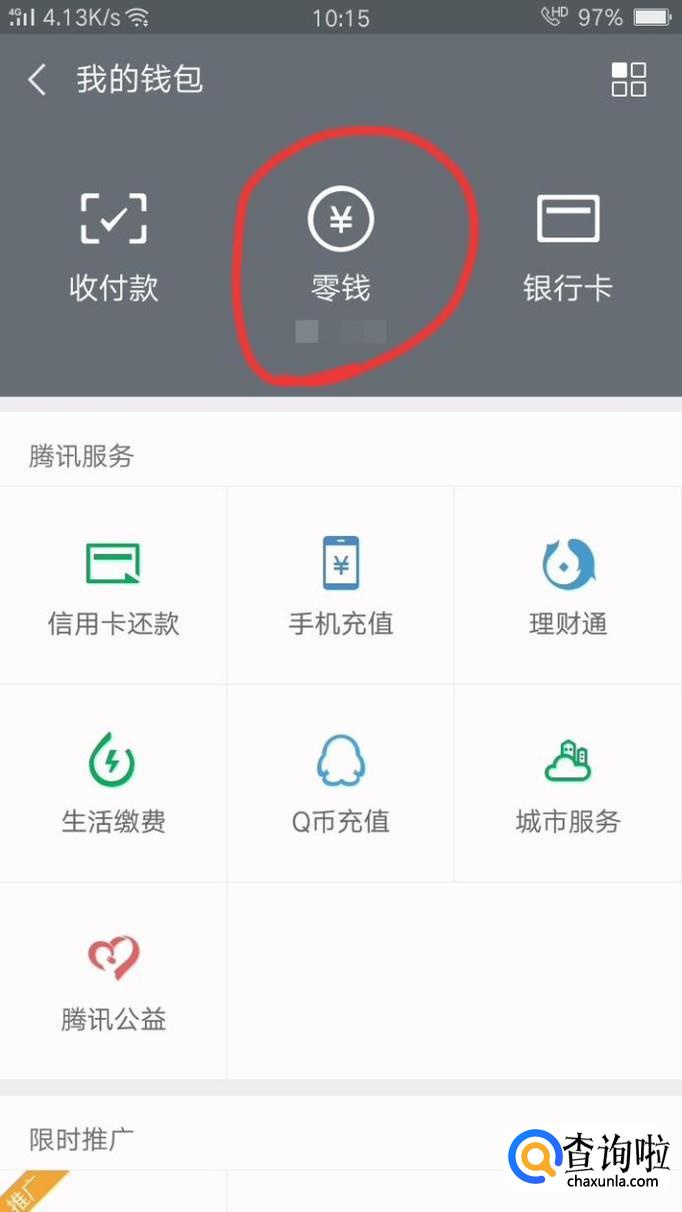Open the four-square grid menu icon

(x=628, y=80)
